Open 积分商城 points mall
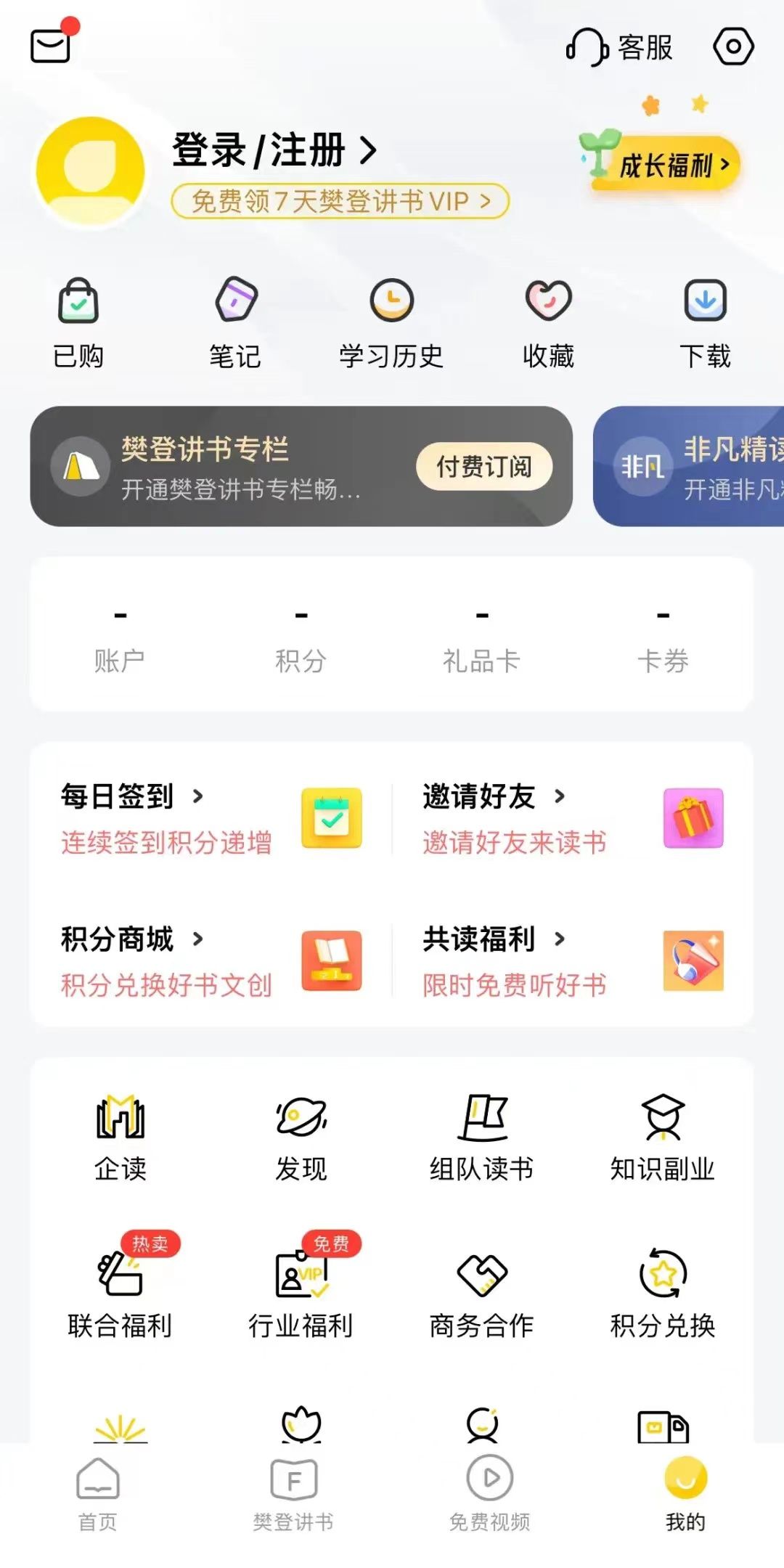The width and height of the screenshot is (784, 1568). [x=211, y=961]
